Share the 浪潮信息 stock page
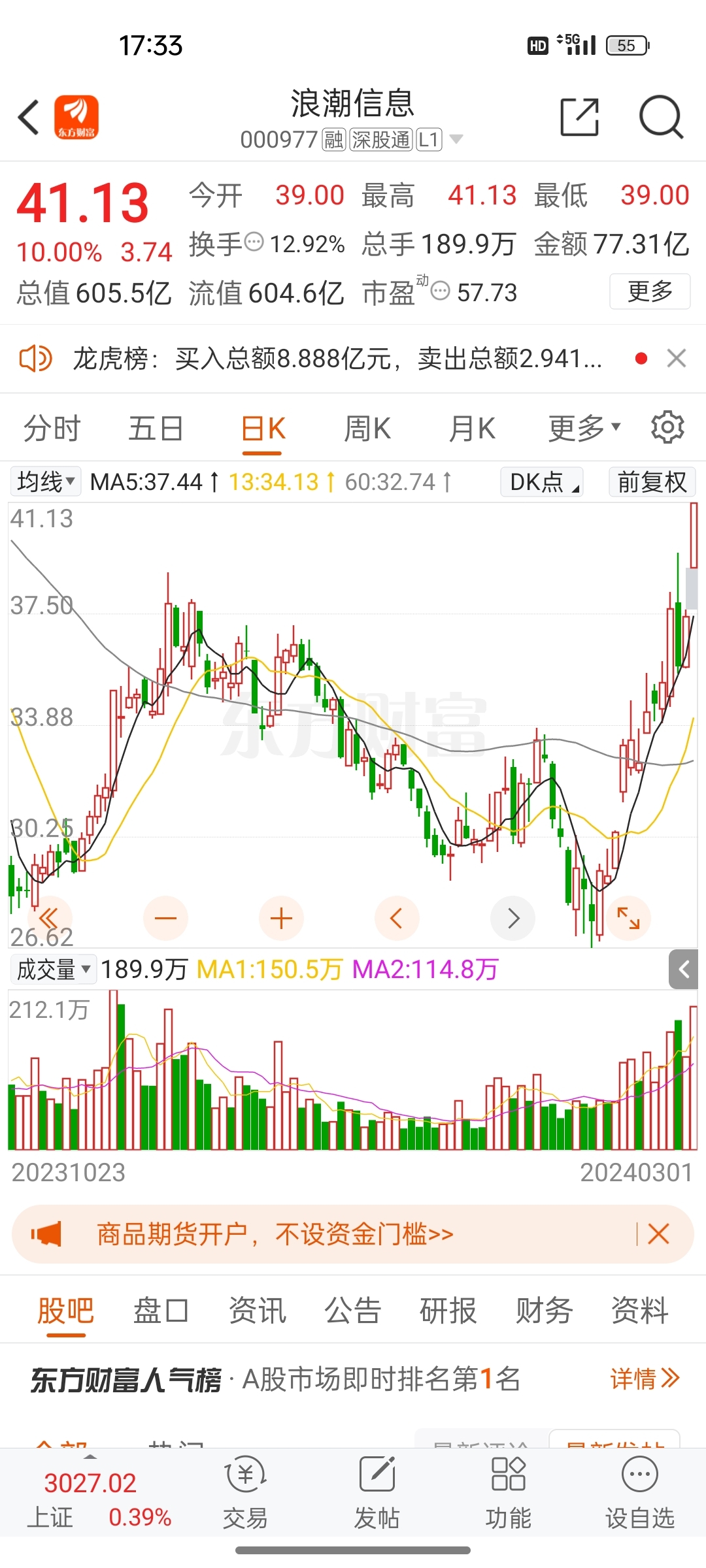Image resolution: width=706 pixels, height=1568 pixels. (579, 118)
